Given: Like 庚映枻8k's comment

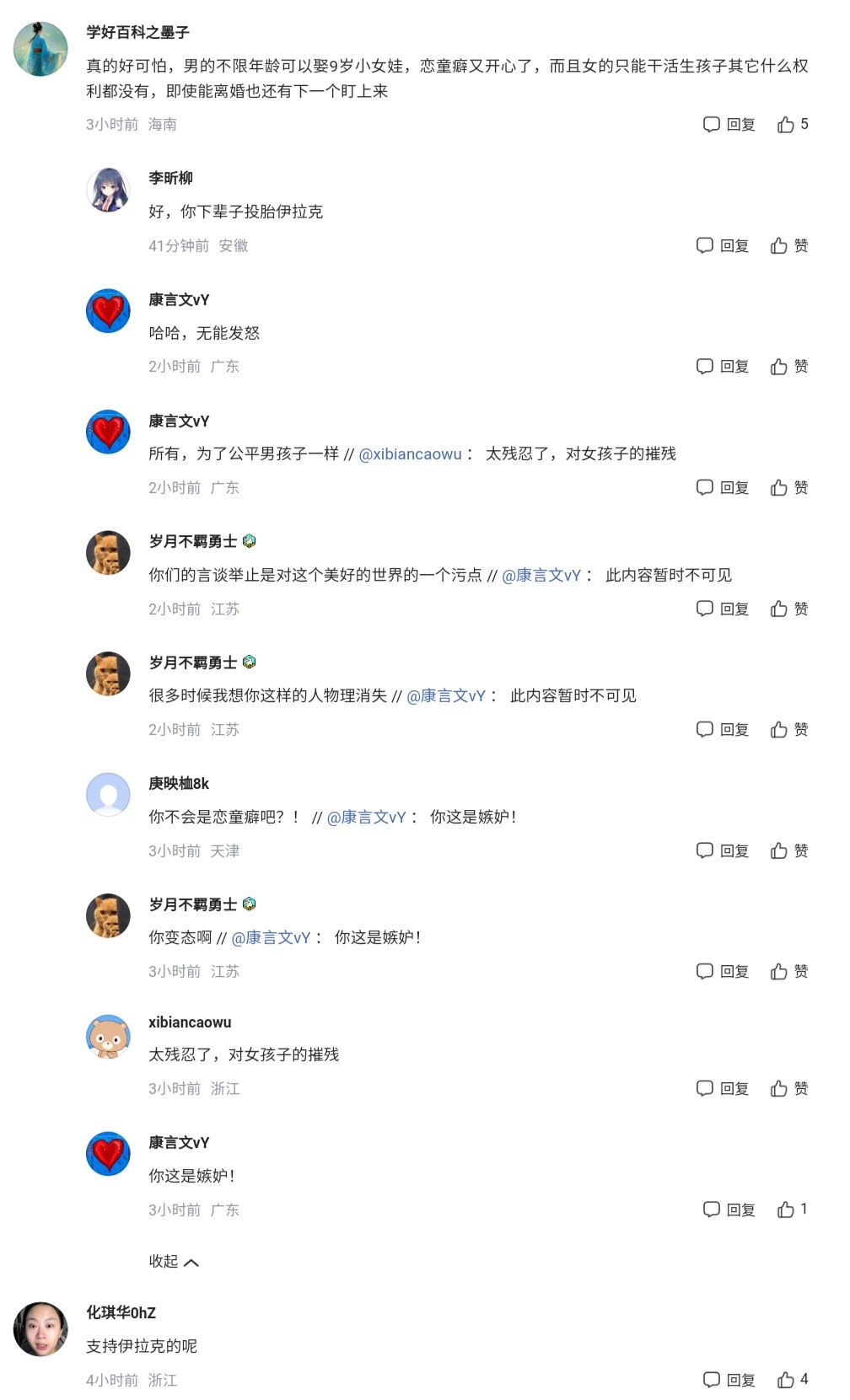Looking at the screenshot, I should 788,850.
